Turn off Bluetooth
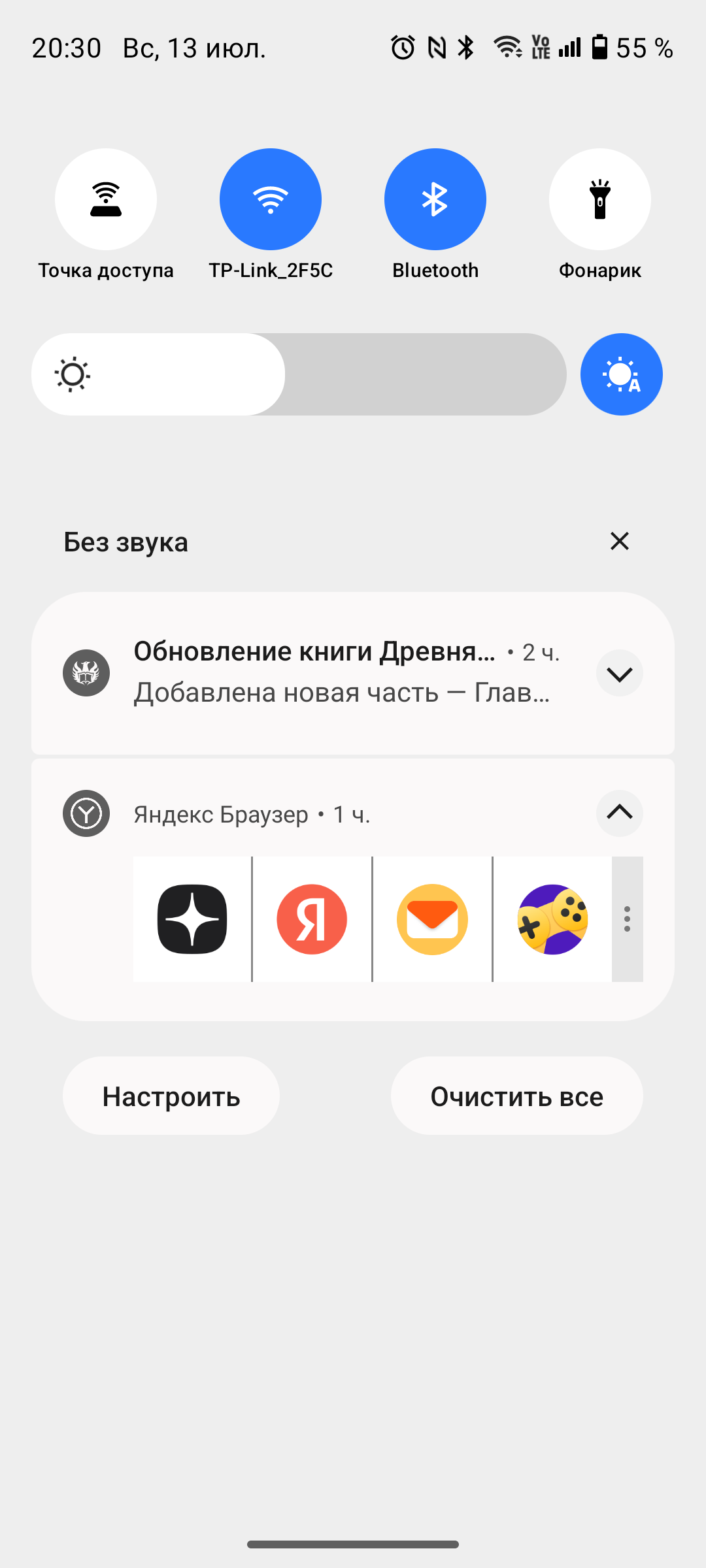This screenshot has height=1568, width=706. (x=435, y=199)
